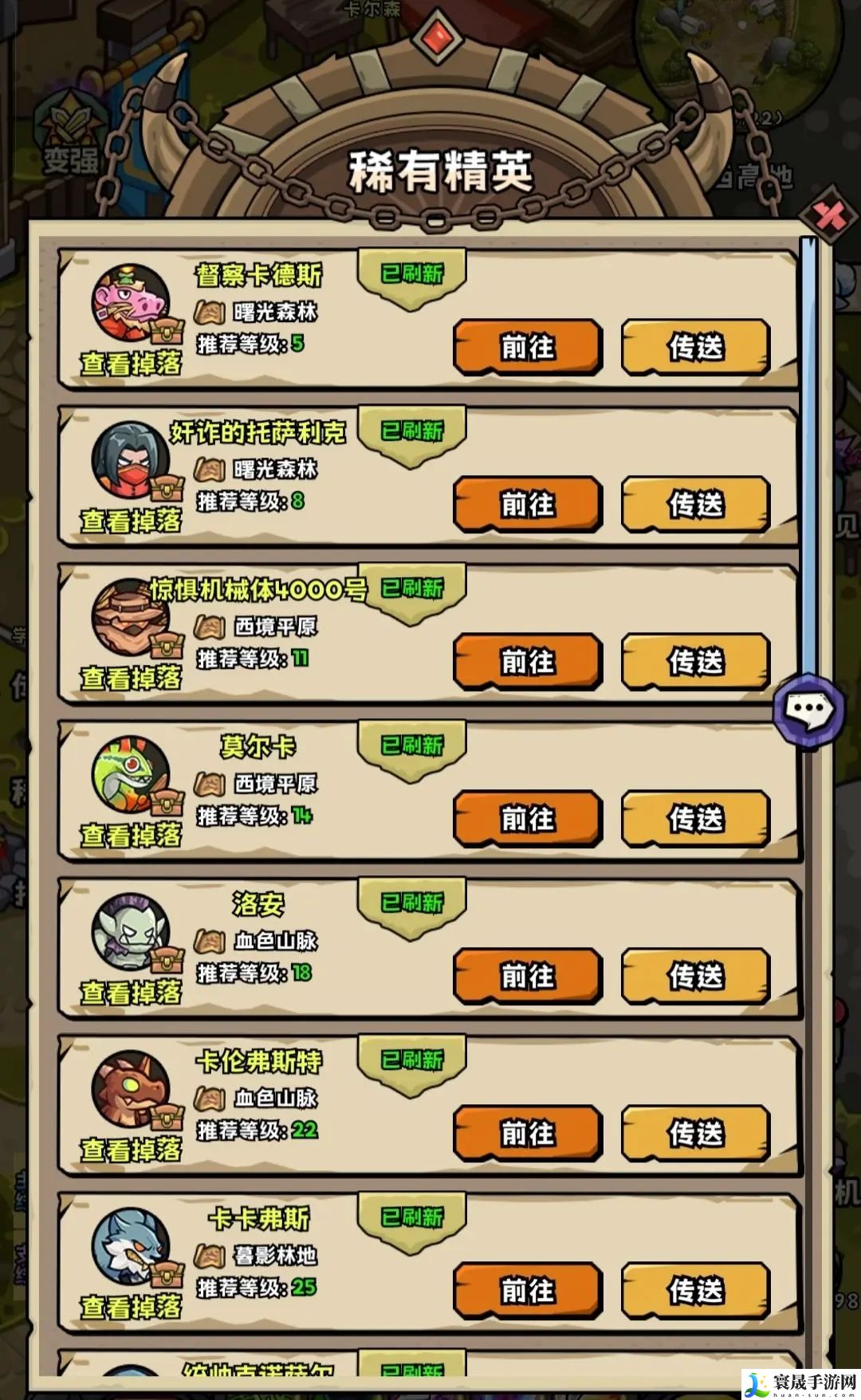Viewport: 861px width, 1400px height.
Task: Open 查看掉落 for 卡伦弗斯特
Action: [x=132, y=1150]
